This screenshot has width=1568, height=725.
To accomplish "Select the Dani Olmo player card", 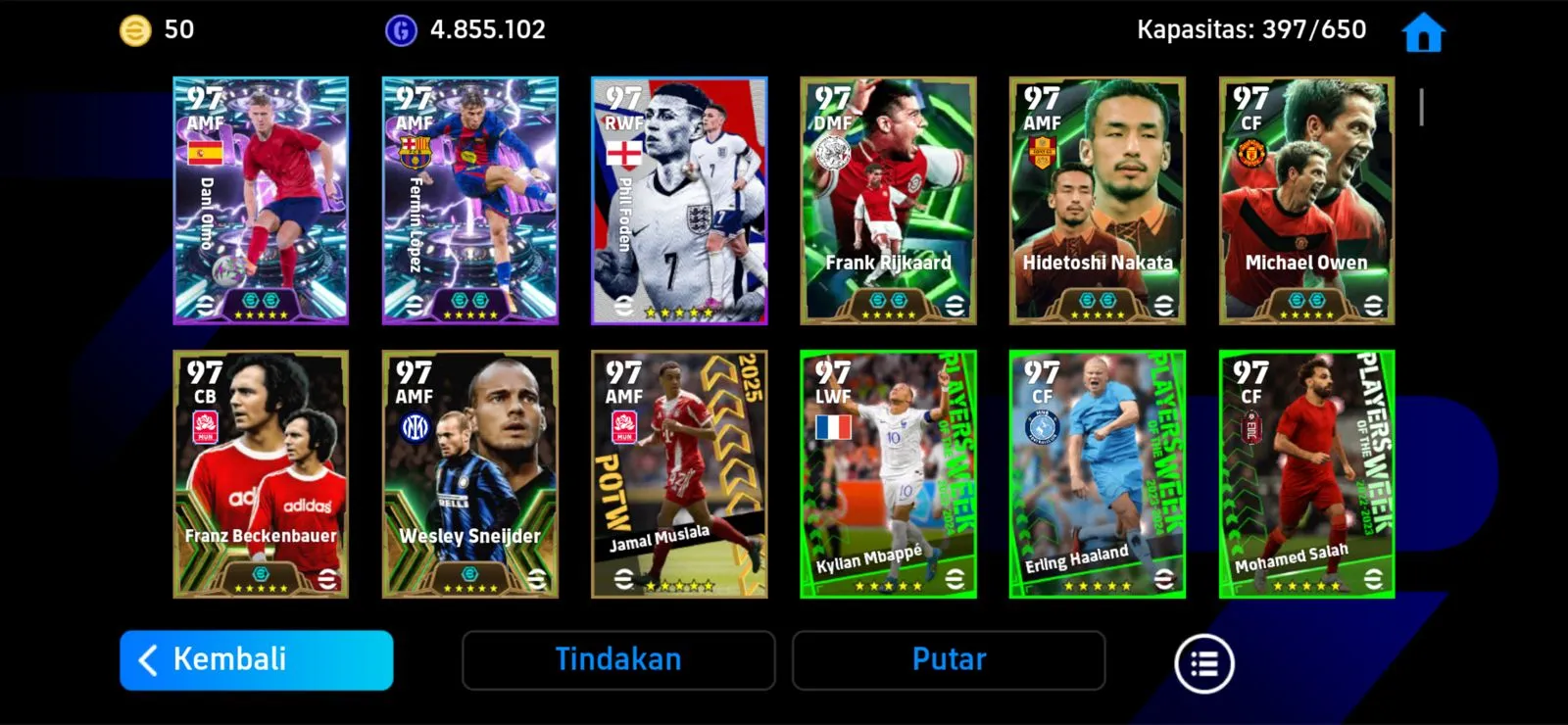I will pos(261,201).
